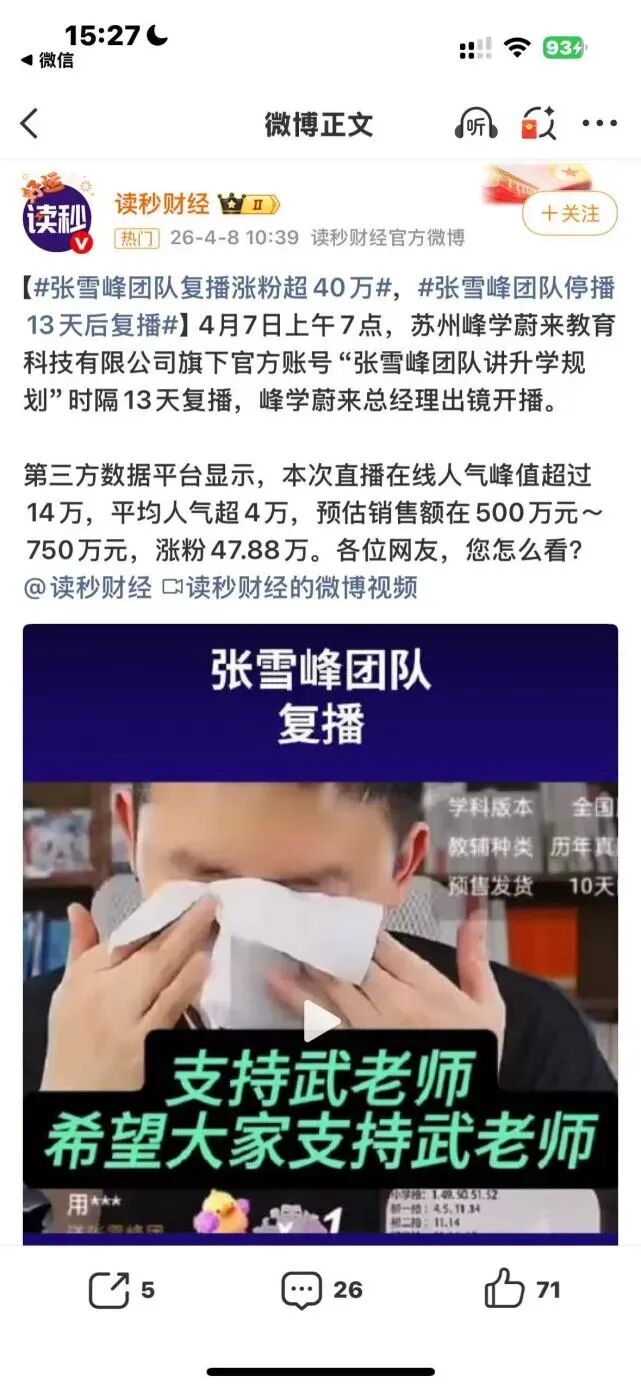This screenshot has height=1389, width=641.
Task: Open the 读秒财经 username
Action: tap(161, 204)
